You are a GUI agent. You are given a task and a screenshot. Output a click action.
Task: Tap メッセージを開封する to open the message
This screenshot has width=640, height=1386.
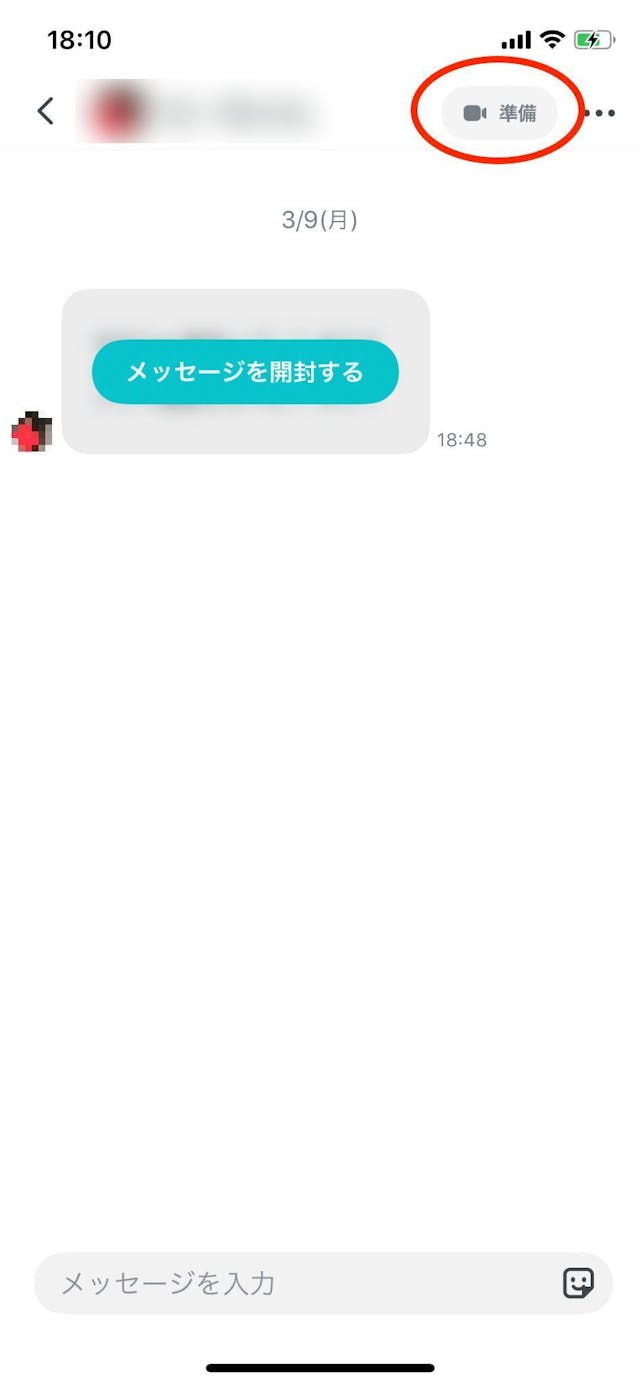point(245,372)
